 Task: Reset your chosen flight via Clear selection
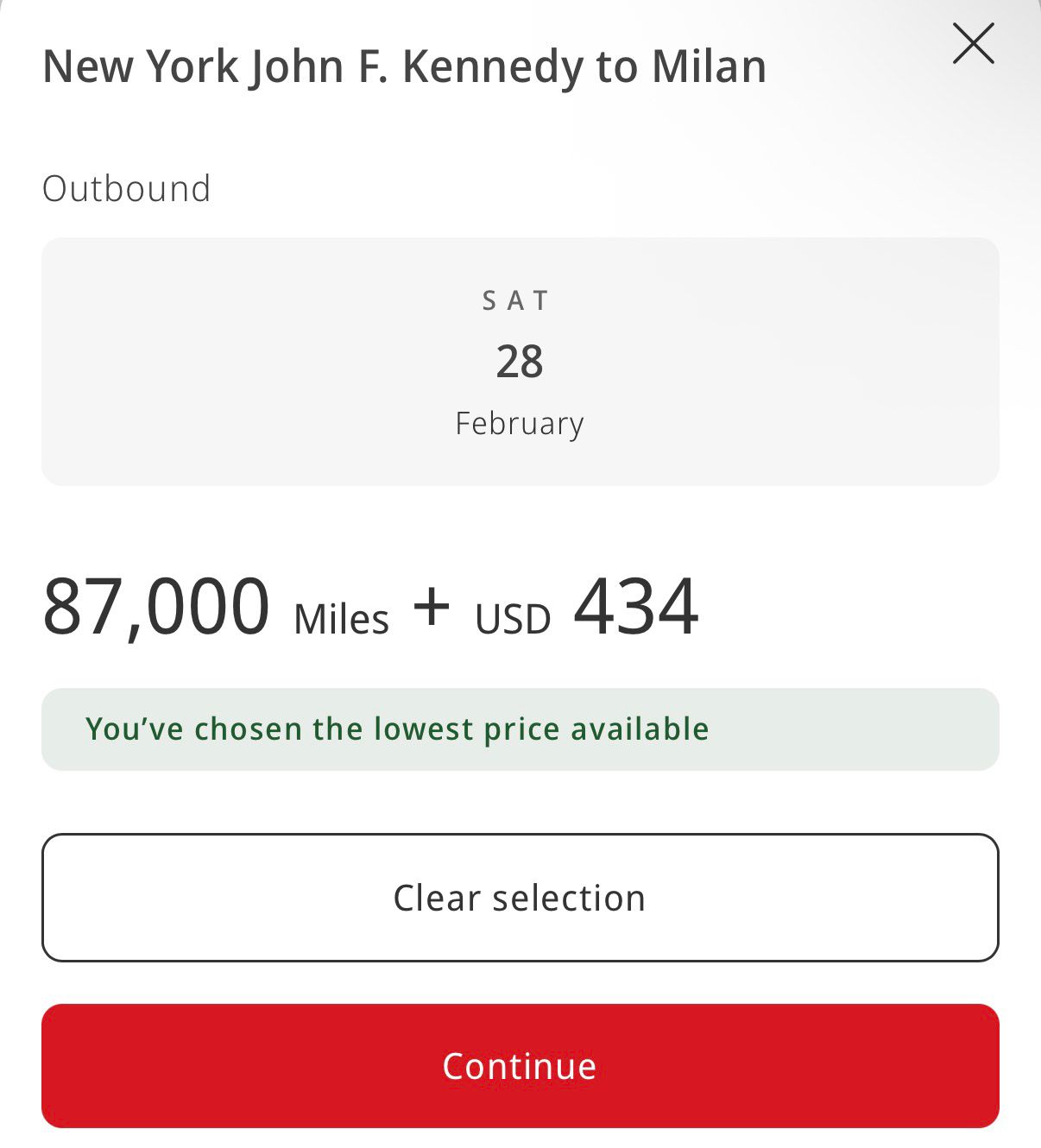pyautogui.click(x=520, y=897)
